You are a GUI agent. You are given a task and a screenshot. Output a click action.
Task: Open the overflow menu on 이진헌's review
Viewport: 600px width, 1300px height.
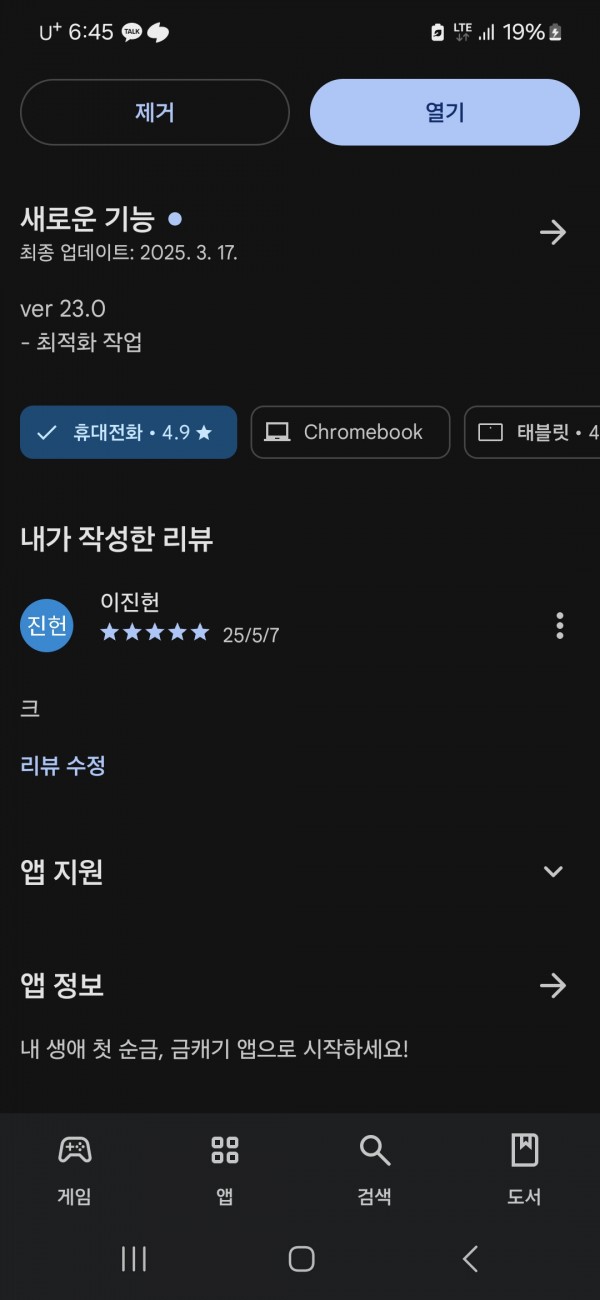point(560,626)
